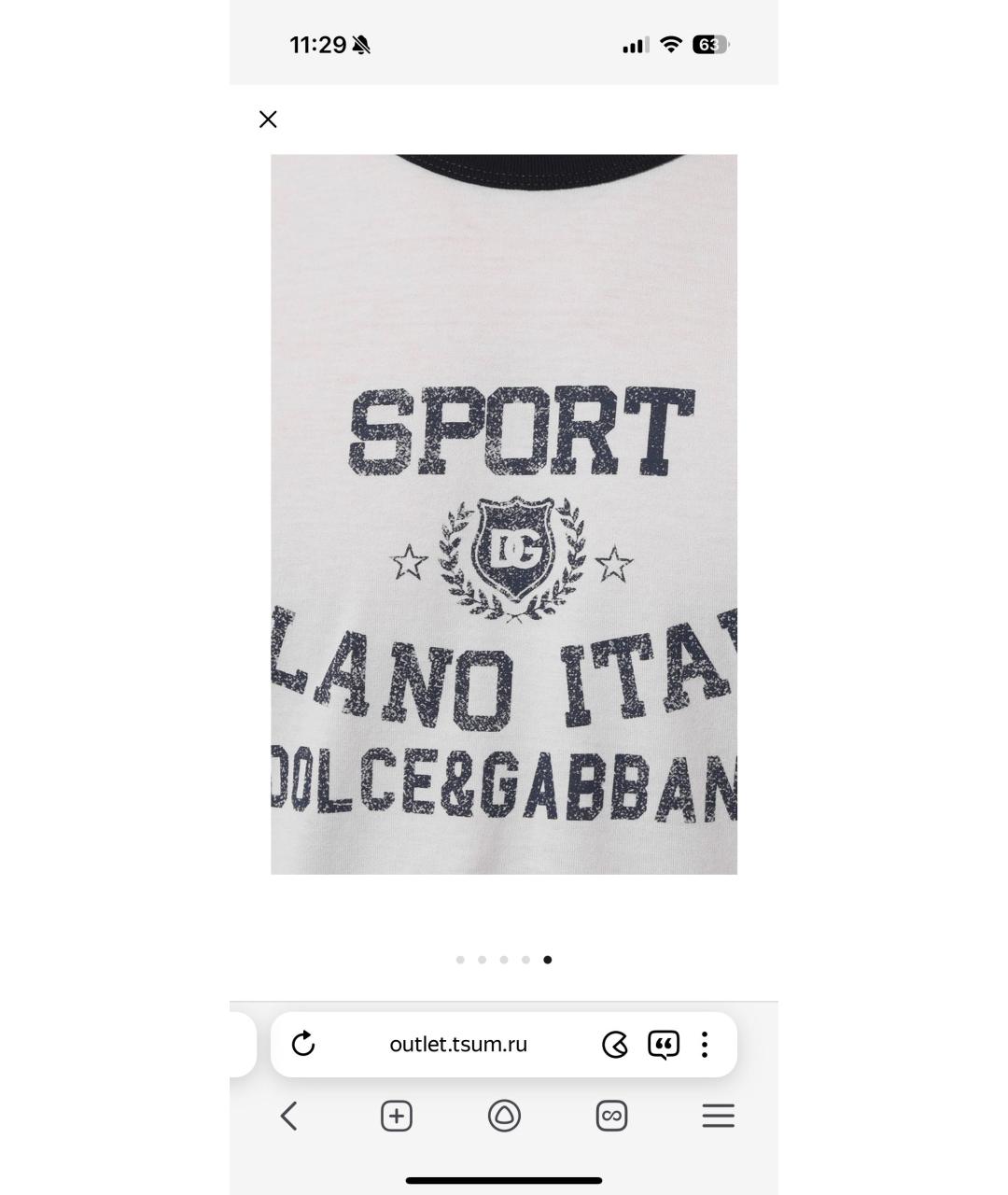This screenshot has width=1008, height=1195.
Task: Open a new tab with the plus icon
Action: pos(397,1116)
